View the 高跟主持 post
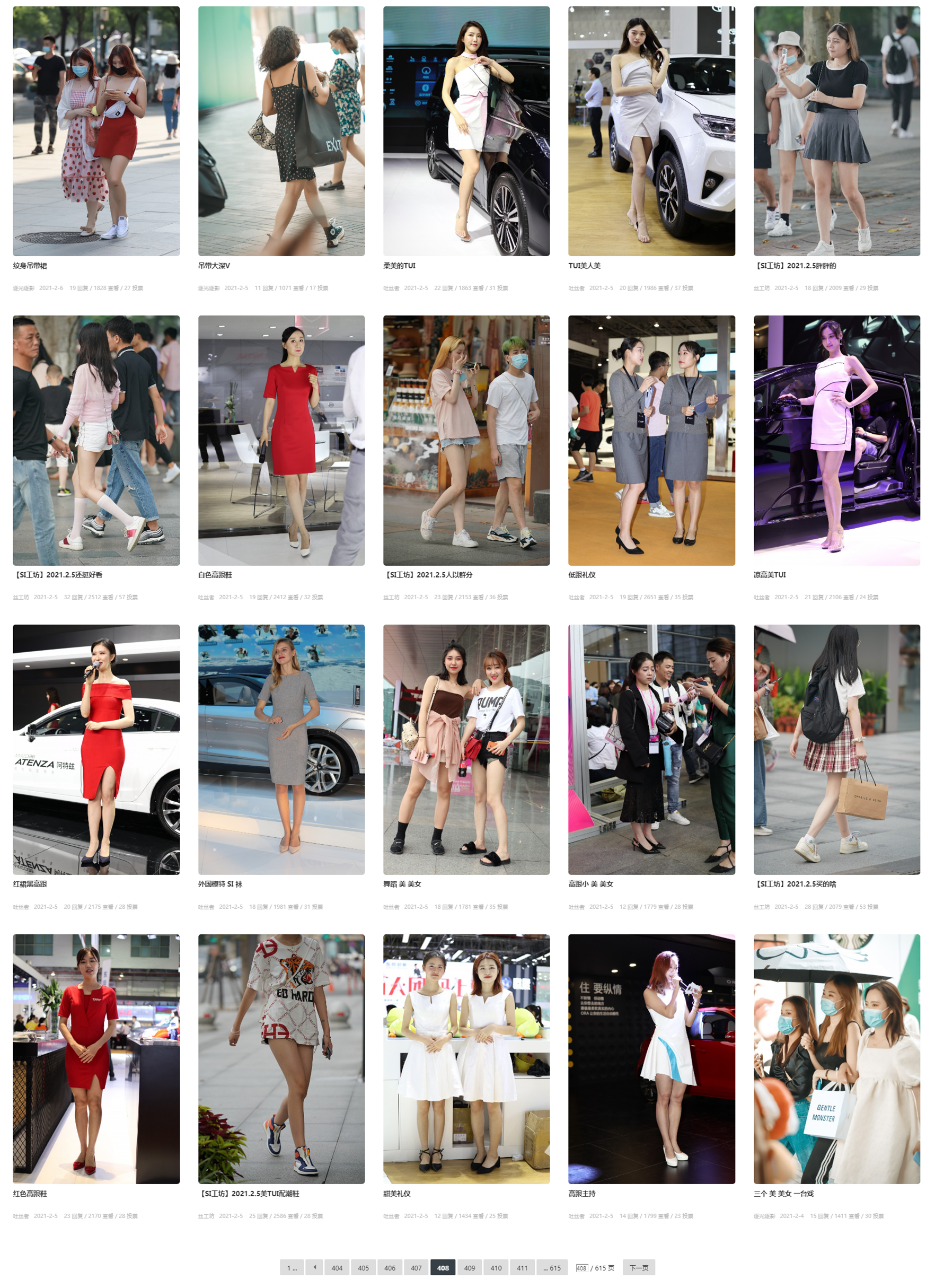The image size is (935, 1288). 651,1058
